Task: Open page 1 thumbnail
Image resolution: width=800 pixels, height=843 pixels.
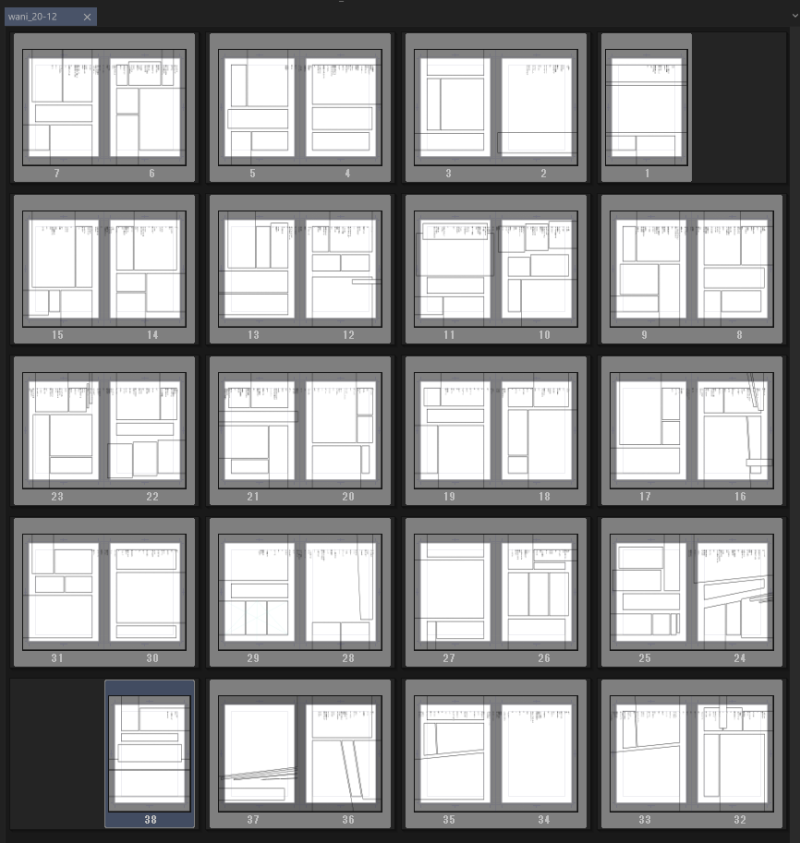Action: click(646, 107)
